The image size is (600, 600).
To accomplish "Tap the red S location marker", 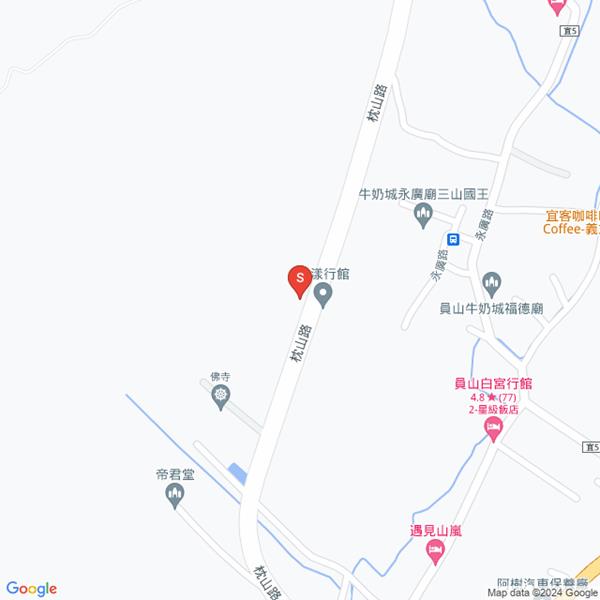I will 298,279.
